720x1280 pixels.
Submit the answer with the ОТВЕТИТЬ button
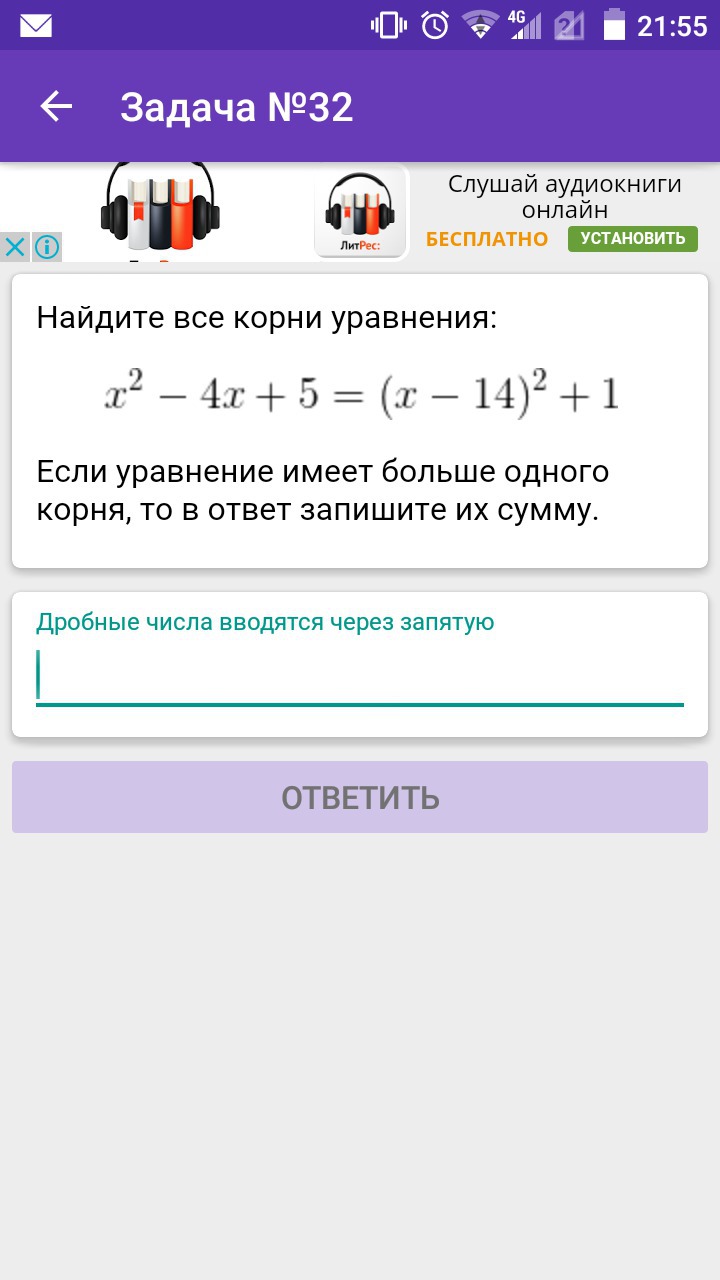(x=360, y=797)
